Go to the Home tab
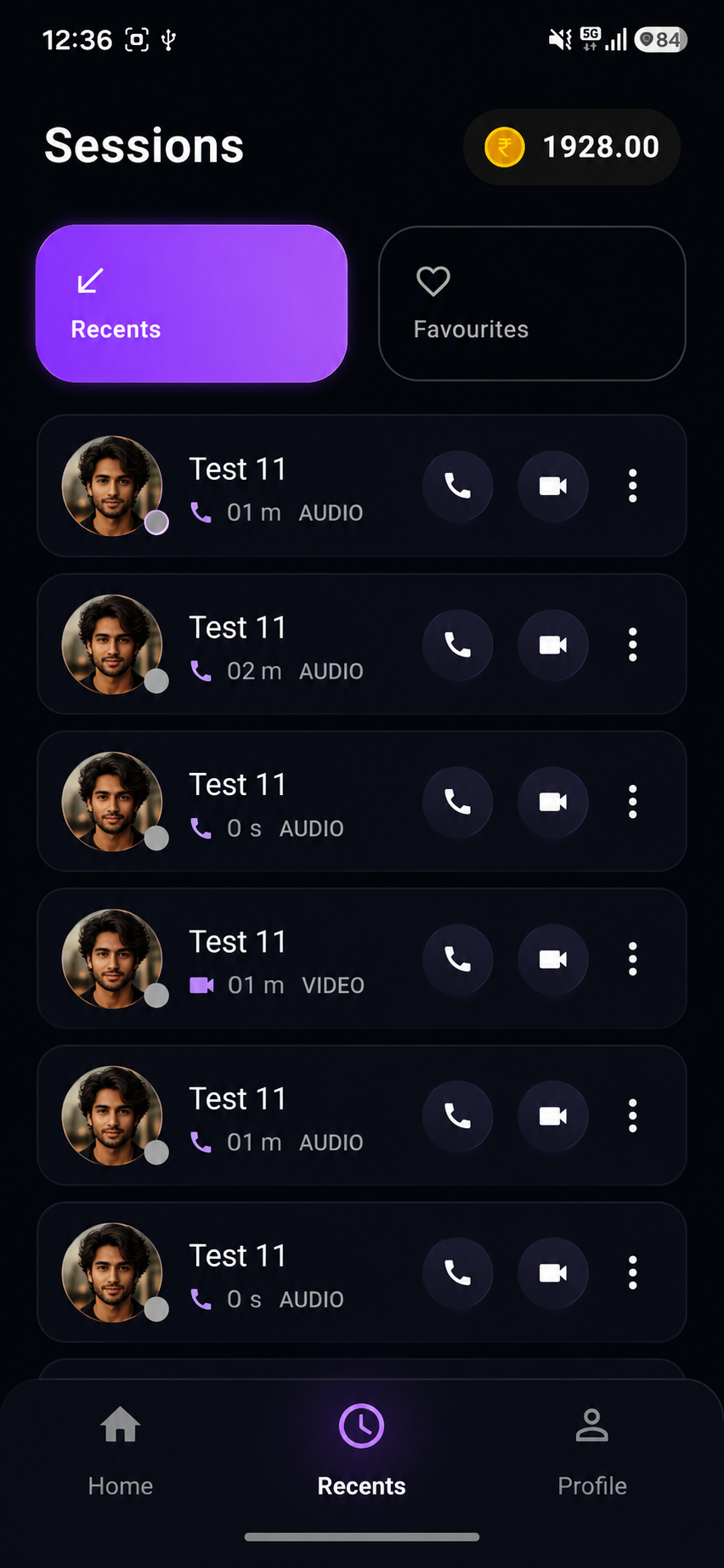724x1568 pixels. tap(121, 1451)
